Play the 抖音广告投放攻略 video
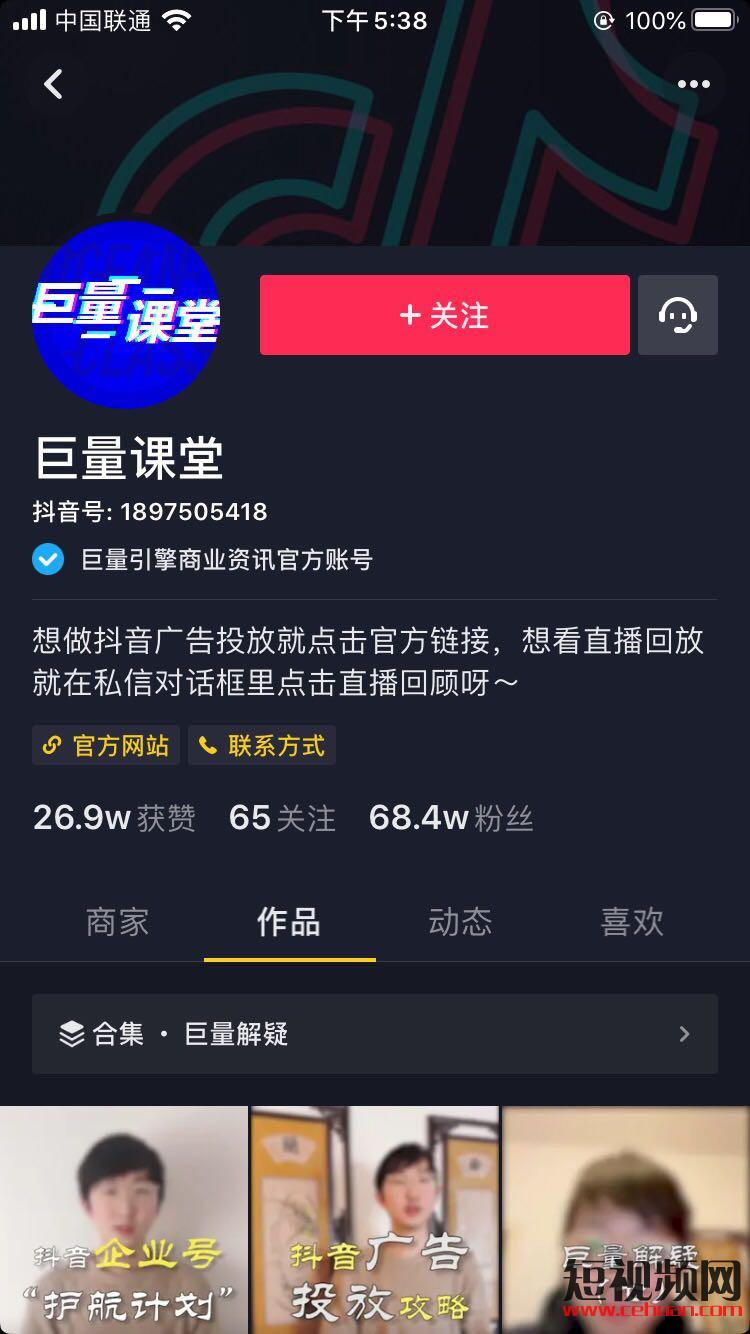This screenshot has width=750, height=1334. (x=375, y=1220)
